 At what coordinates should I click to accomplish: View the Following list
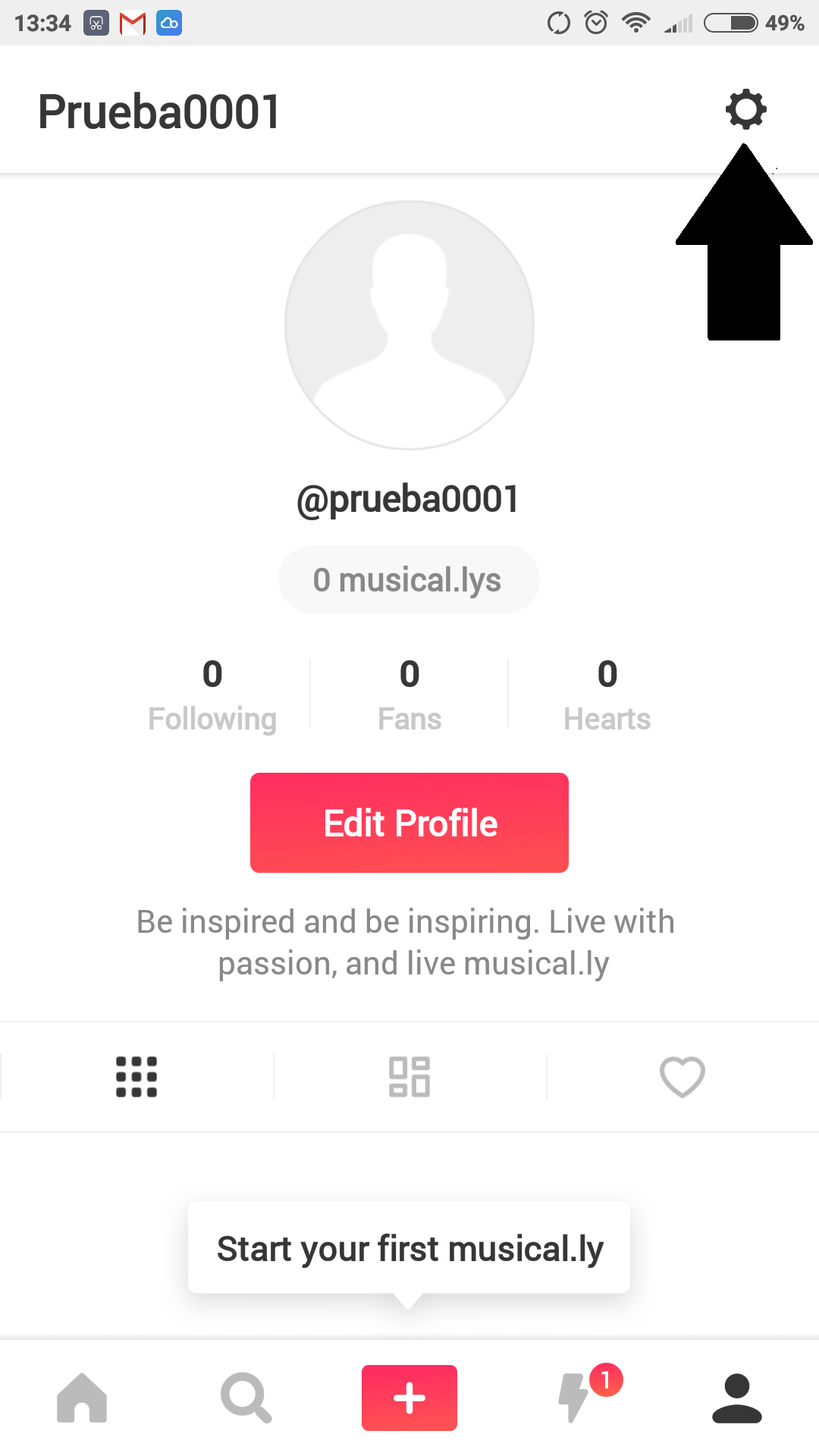pyautogui.click(x=212, y=695)
